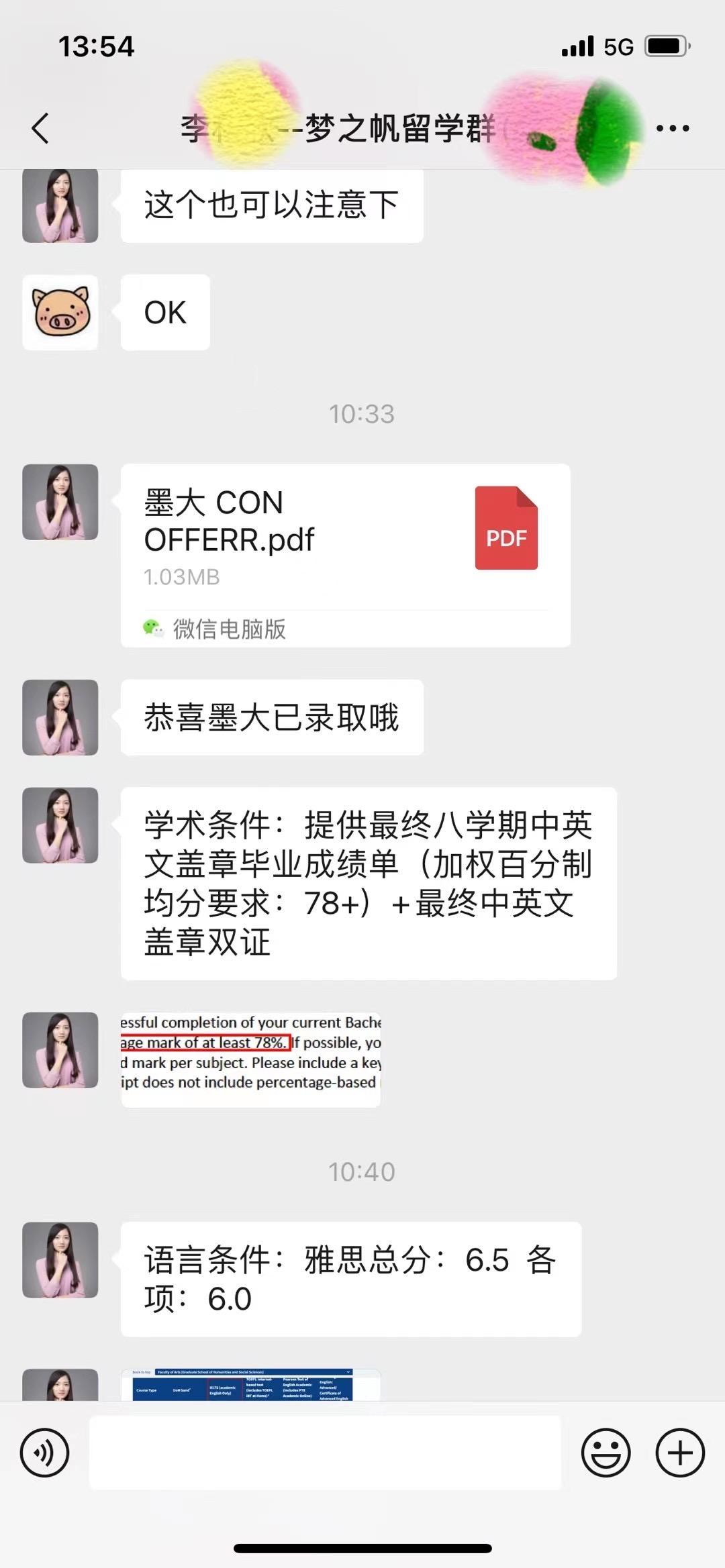View the language requirement table image

(250, 1385)
